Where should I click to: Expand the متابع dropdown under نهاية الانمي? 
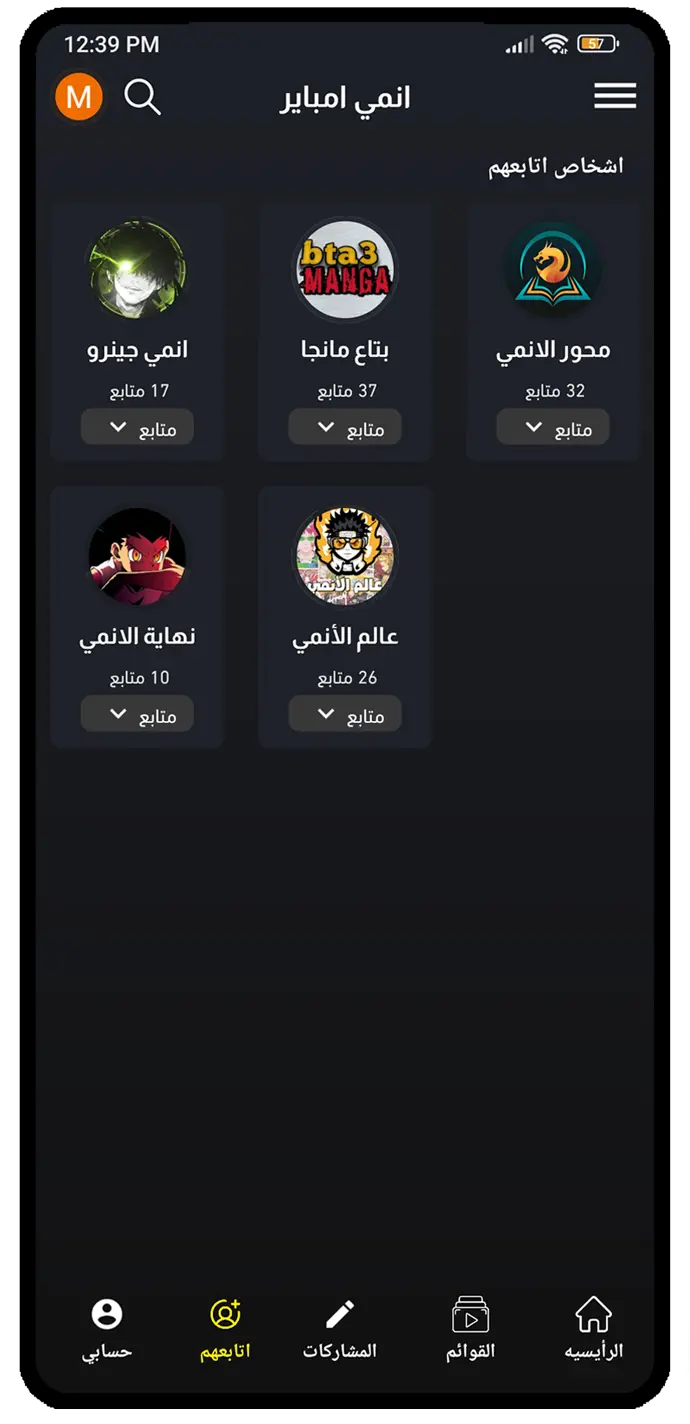pos(137,715)
